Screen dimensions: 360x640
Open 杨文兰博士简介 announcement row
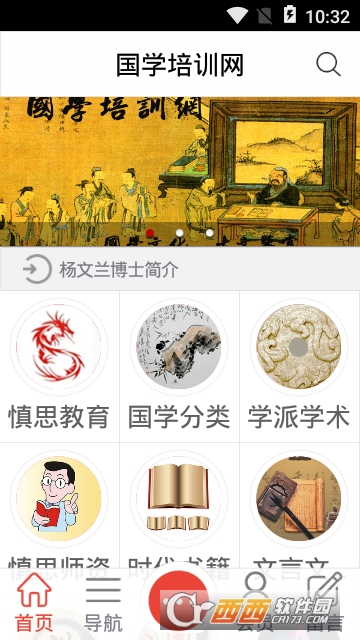180,269
